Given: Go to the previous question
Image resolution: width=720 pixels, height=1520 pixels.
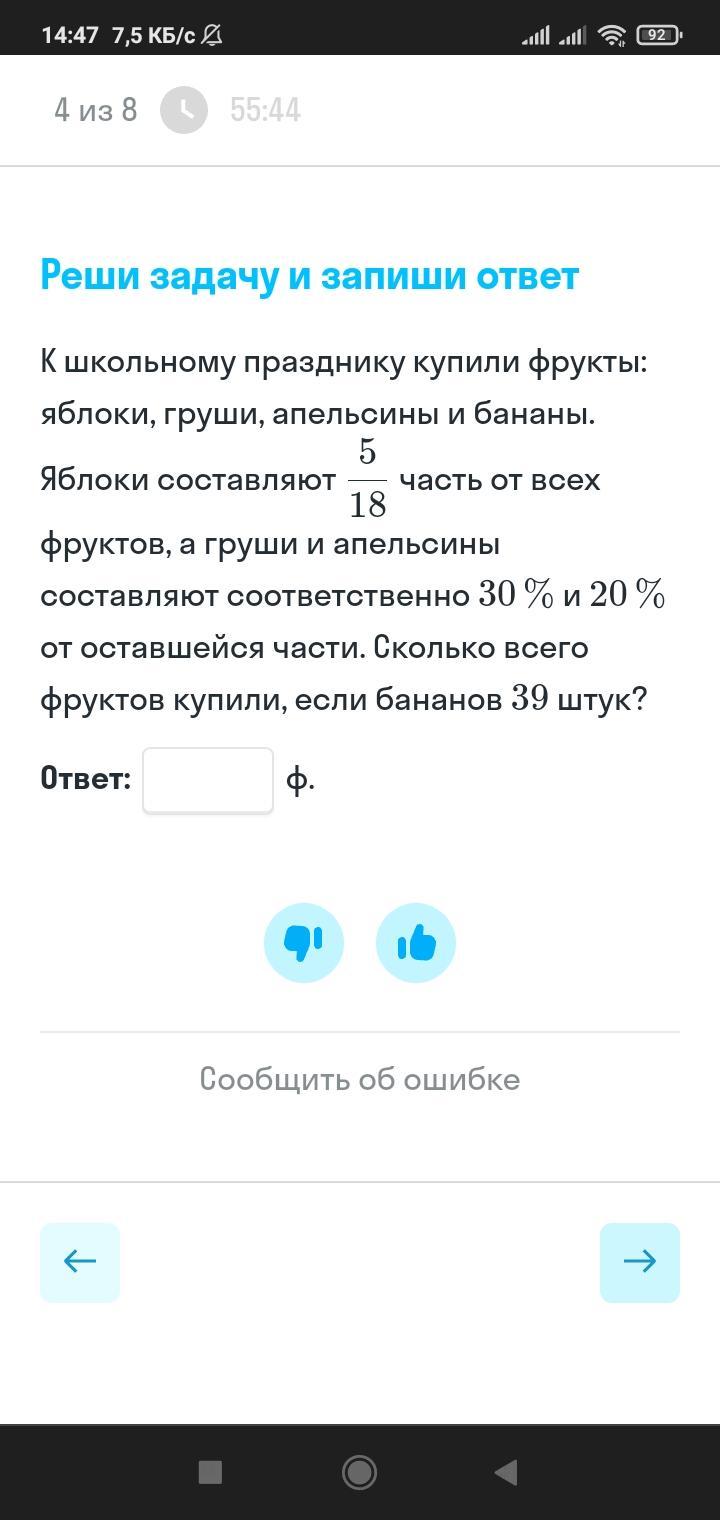Looking at the screenshot, I should point(80,1262).
